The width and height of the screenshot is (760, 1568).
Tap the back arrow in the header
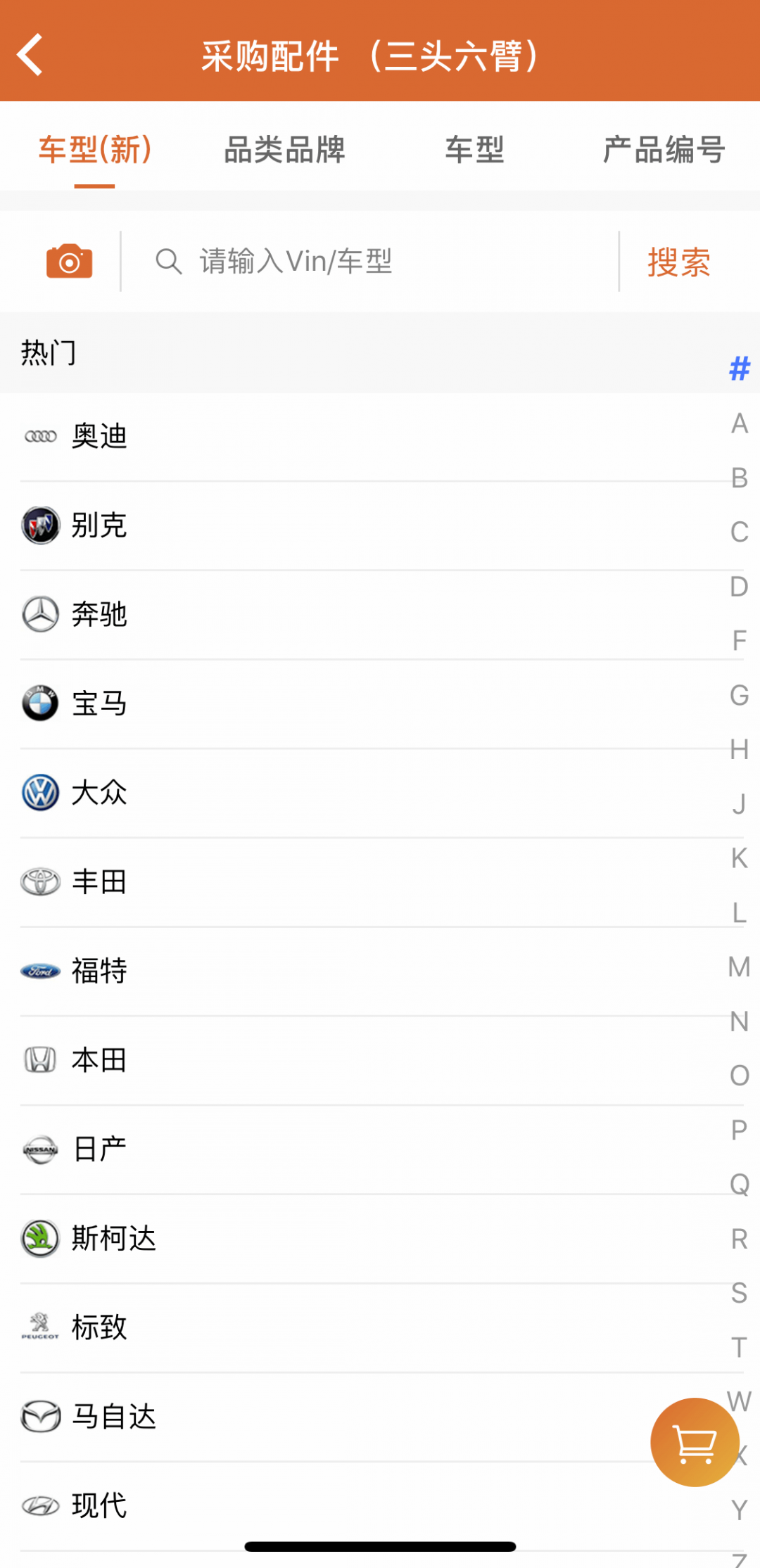click(31, 55)
